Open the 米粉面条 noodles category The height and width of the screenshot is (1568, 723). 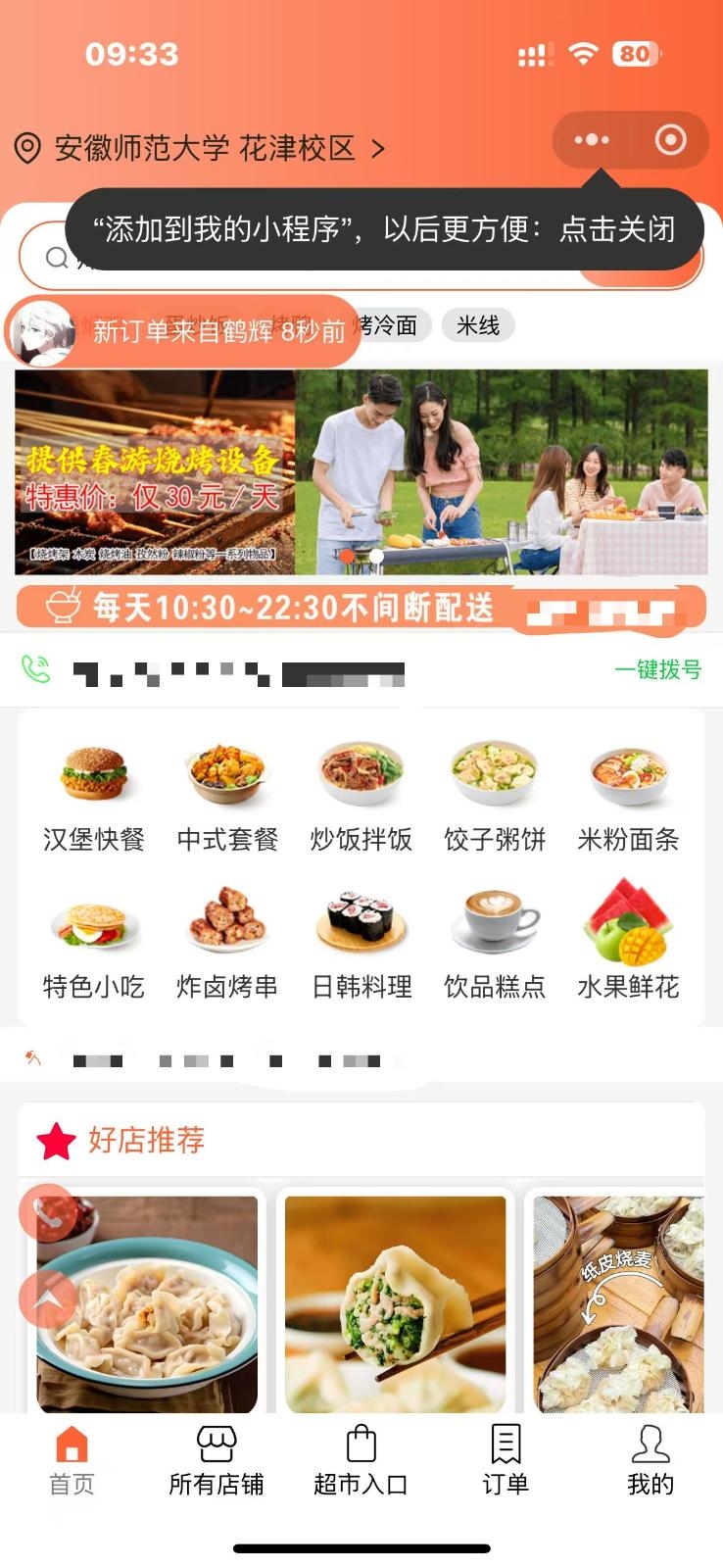[x=629, y=794]
